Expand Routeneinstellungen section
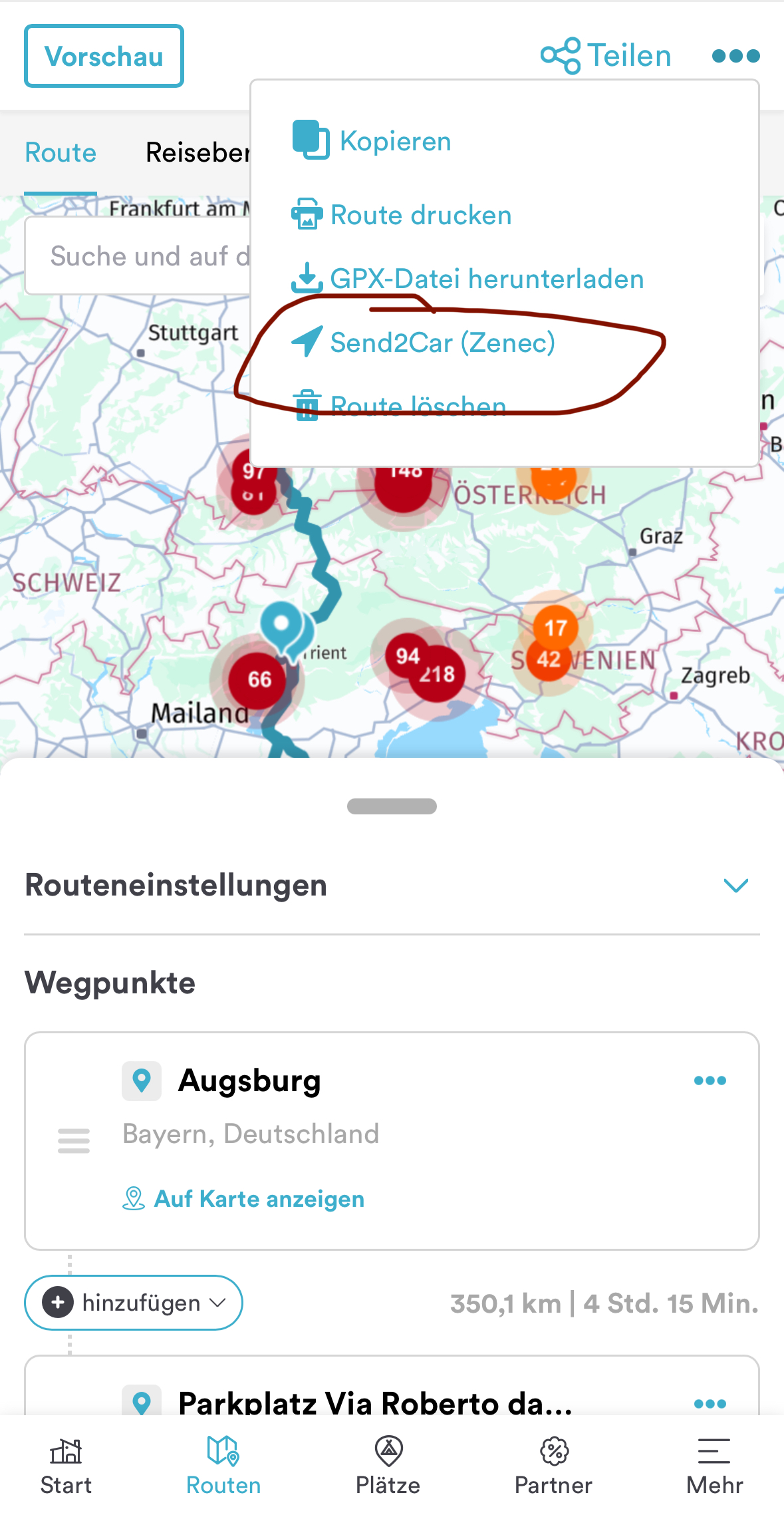This screenshot has height=1515, width=784. (x=392, y=886)
